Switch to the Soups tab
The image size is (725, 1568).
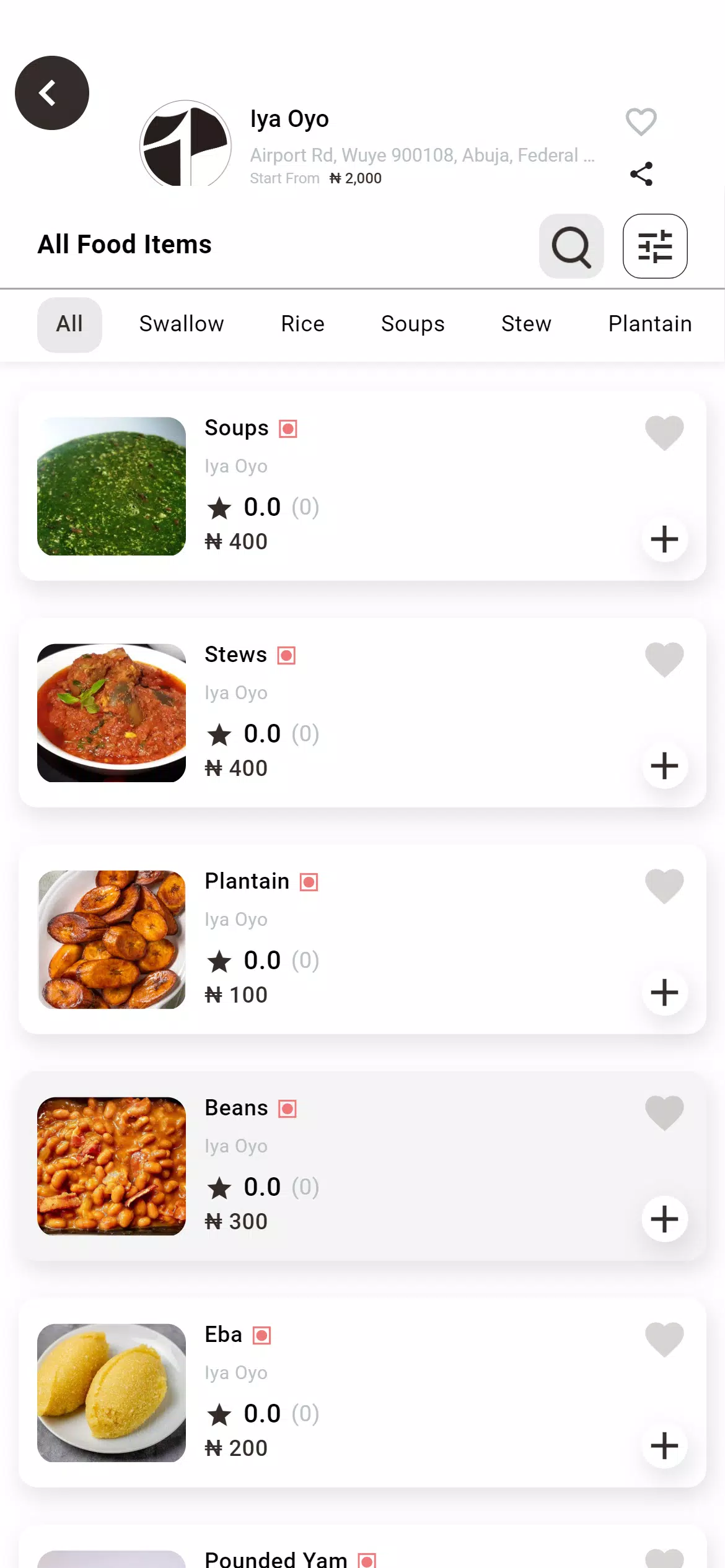tap(413, 324)
